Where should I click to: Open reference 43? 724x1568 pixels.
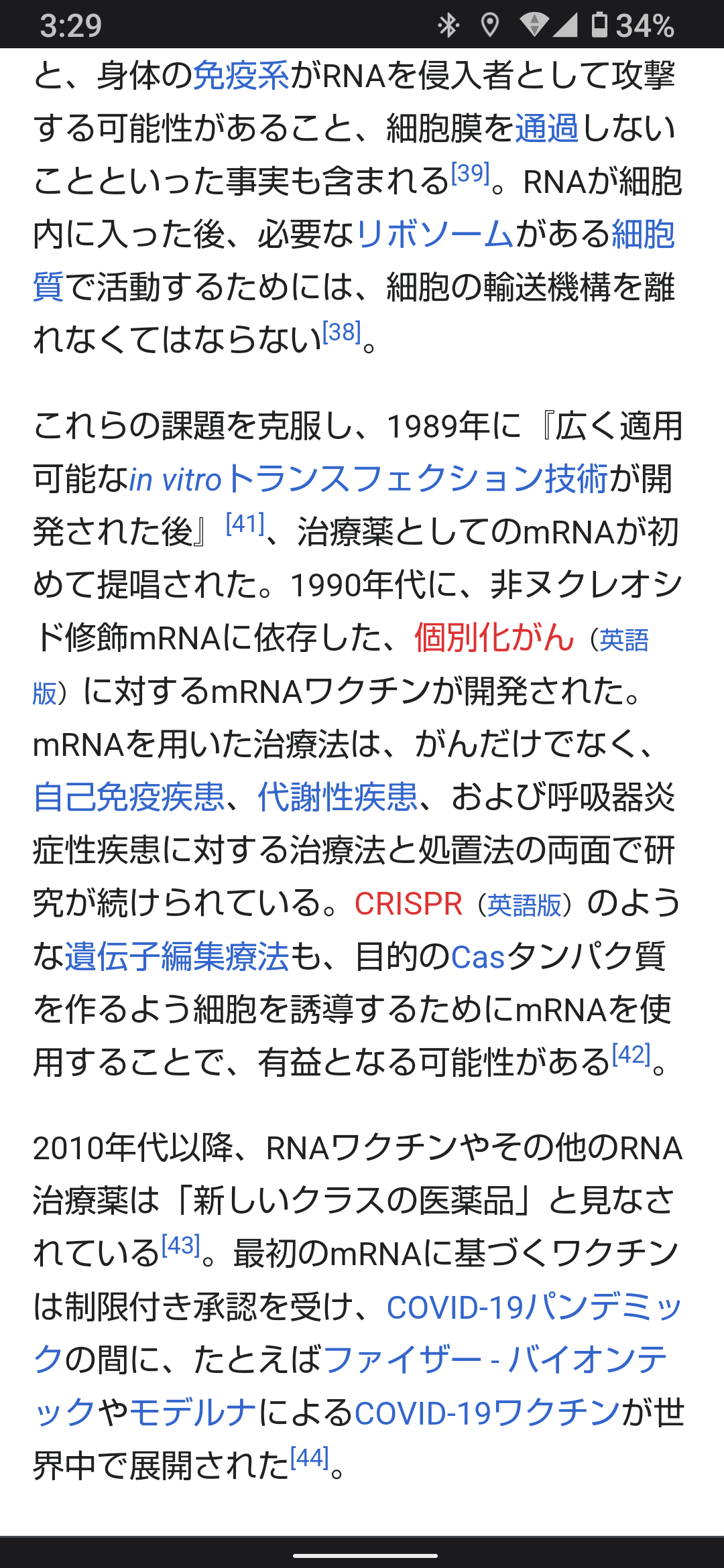pos(181,1246)
